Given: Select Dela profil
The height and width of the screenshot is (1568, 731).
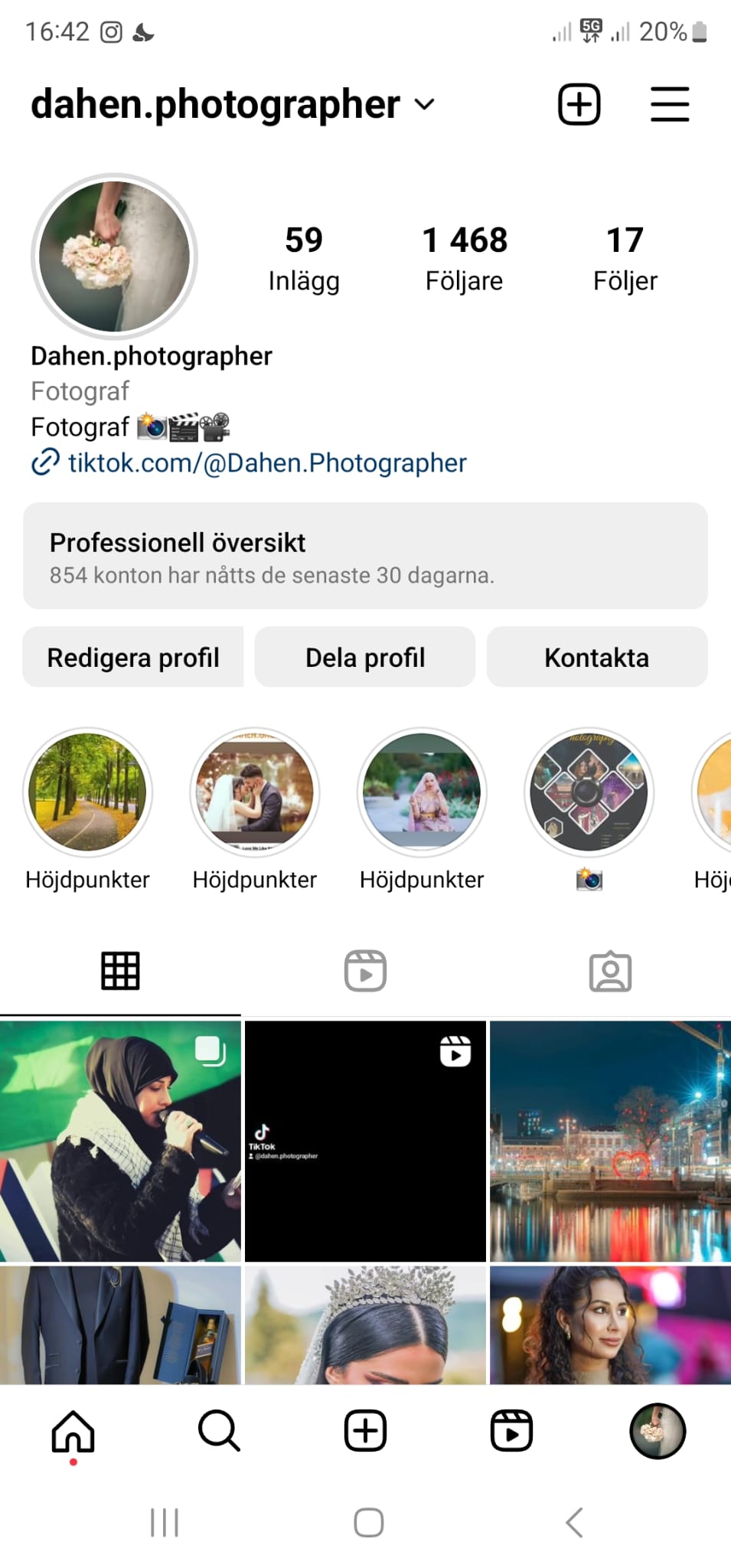Looking at the screenshot, I should 365,658.
